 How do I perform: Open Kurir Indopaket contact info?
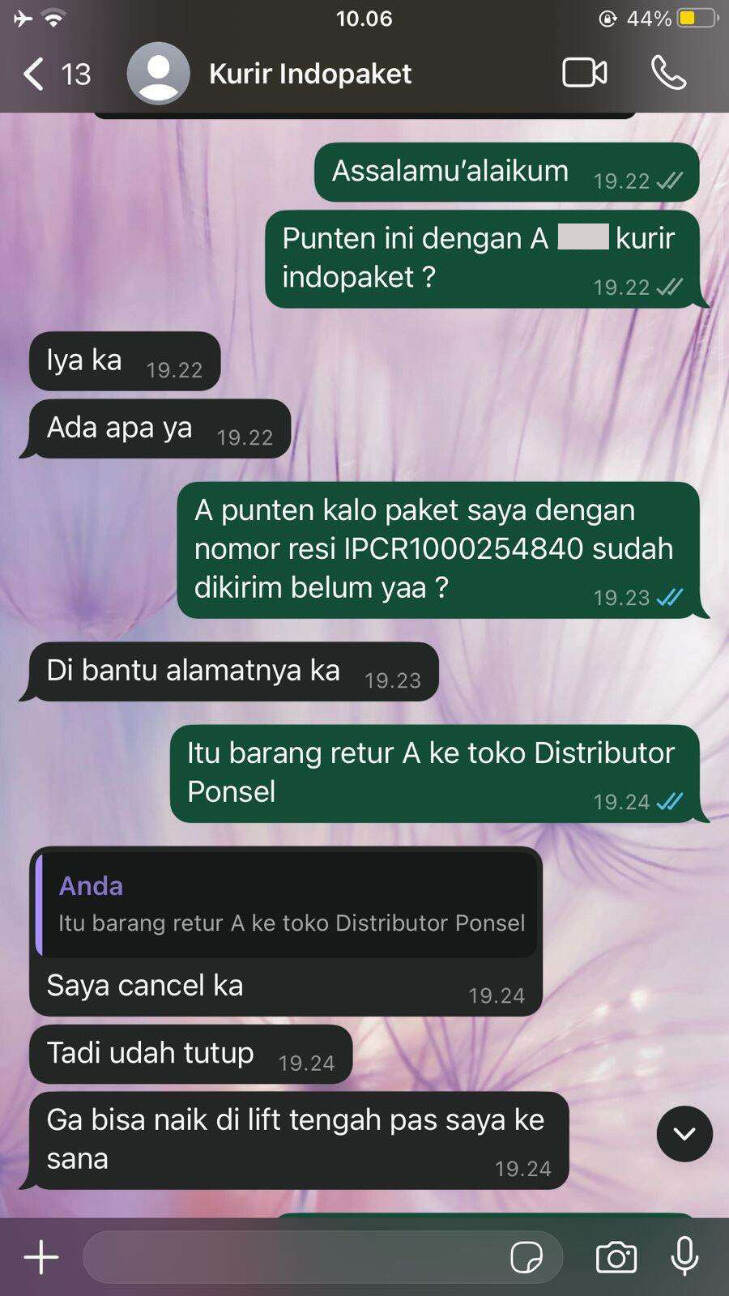pyautogui.click(x=310, y=74)
